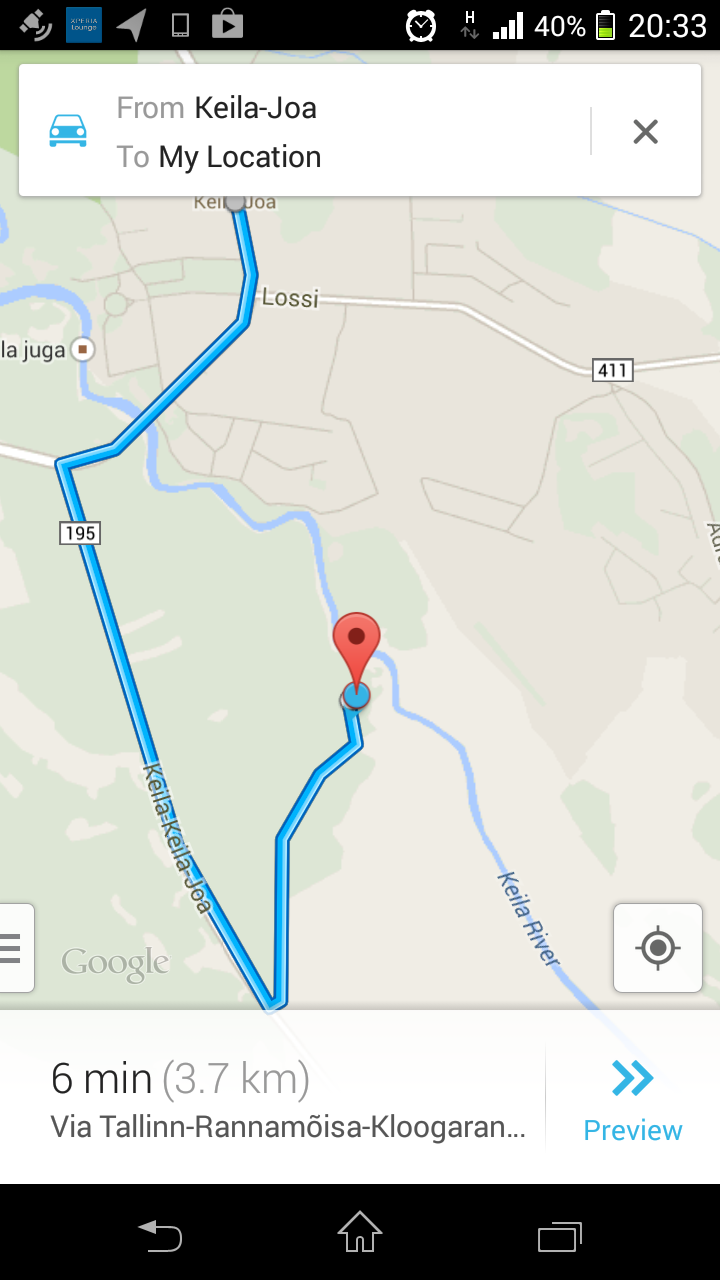Tap the Keila juga place marker
Viewport: 720px width, 1280px height.
[84, 350]
